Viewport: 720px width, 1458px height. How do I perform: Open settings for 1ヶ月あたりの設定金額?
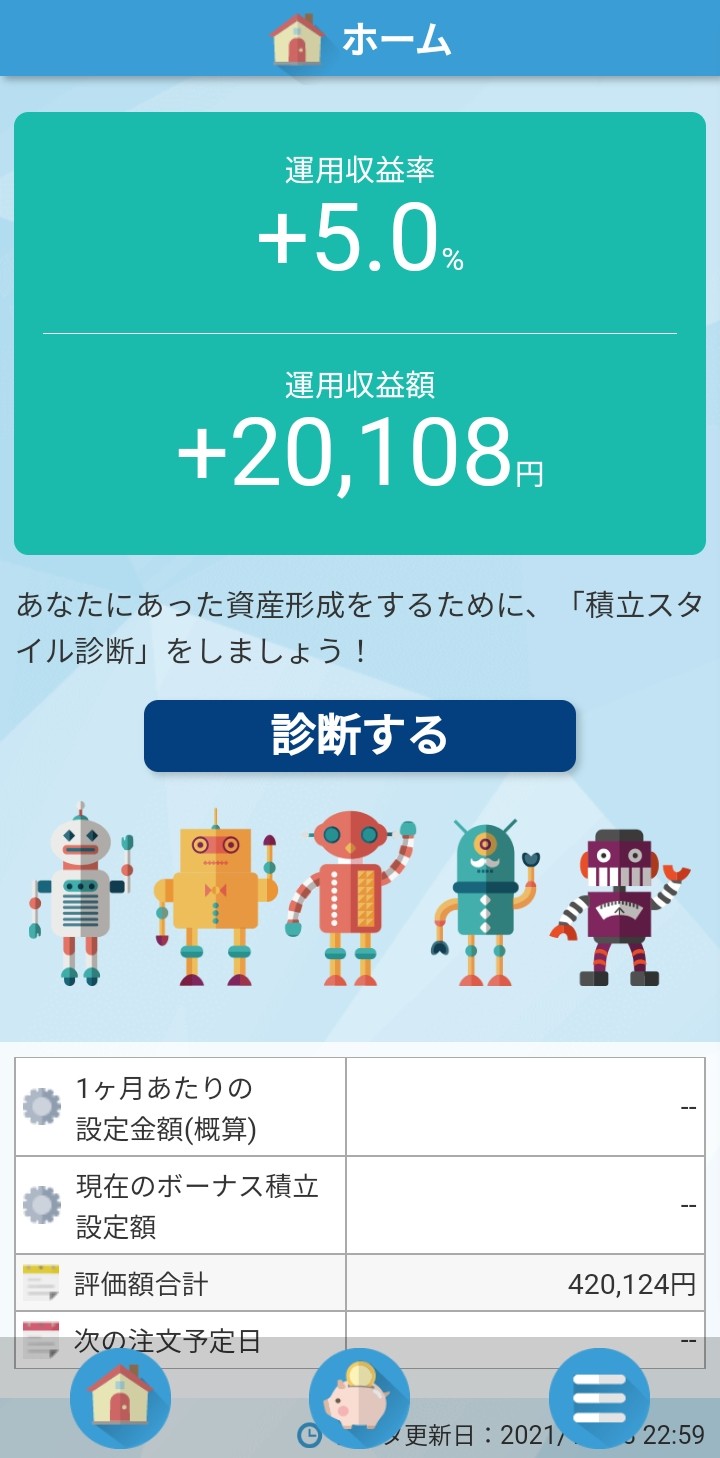(42, 1107)
